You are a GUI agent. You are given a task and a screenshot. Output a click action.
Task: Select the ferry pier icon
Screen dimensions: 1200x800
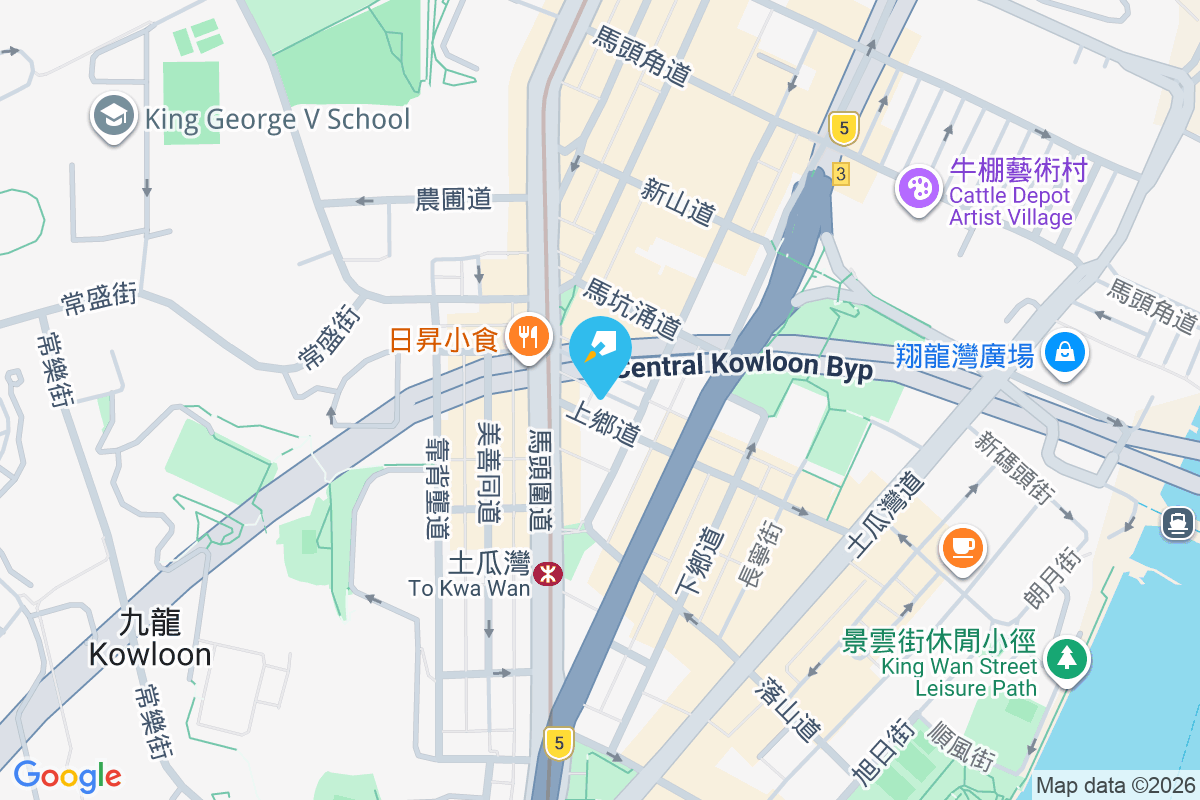pos(1179,521)
